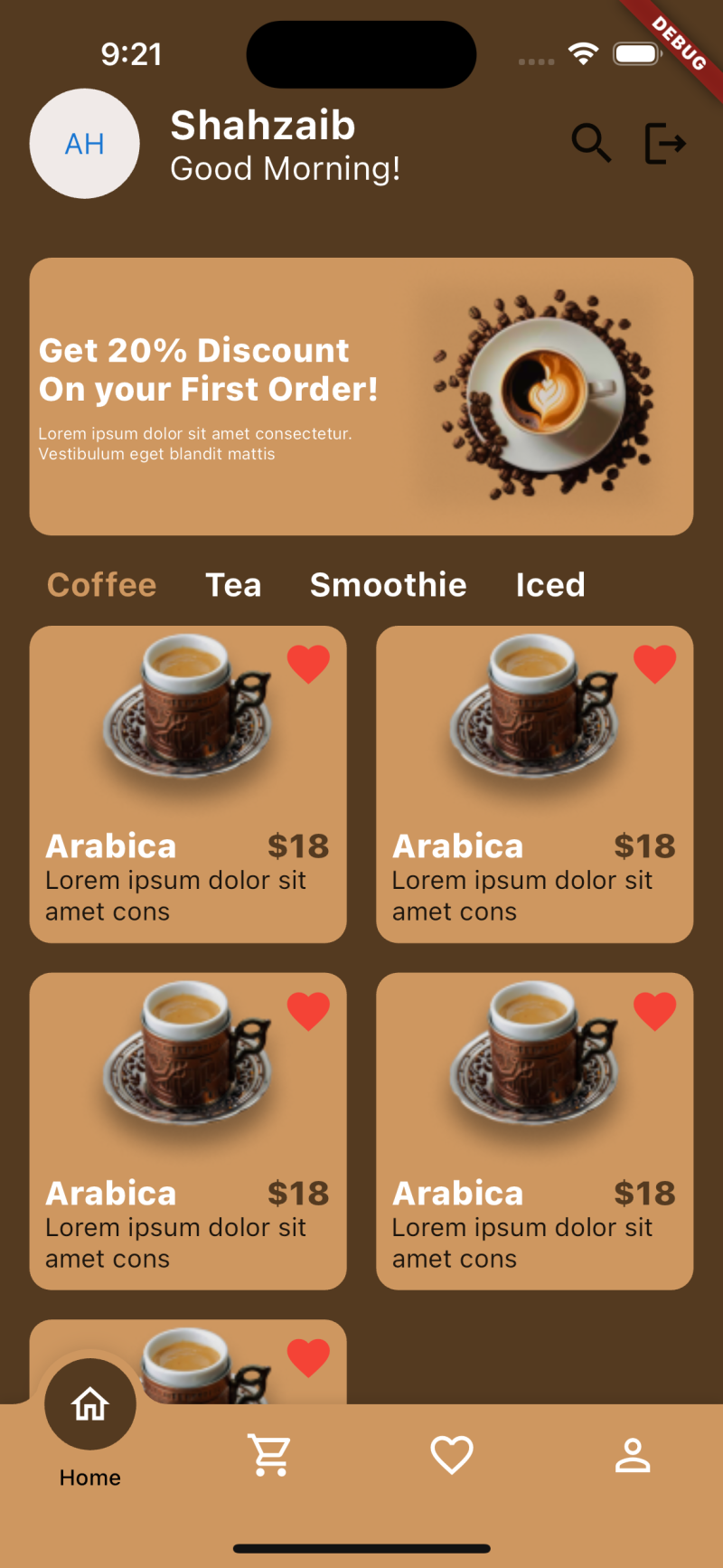Open the search icon in the header

(591, 143)
